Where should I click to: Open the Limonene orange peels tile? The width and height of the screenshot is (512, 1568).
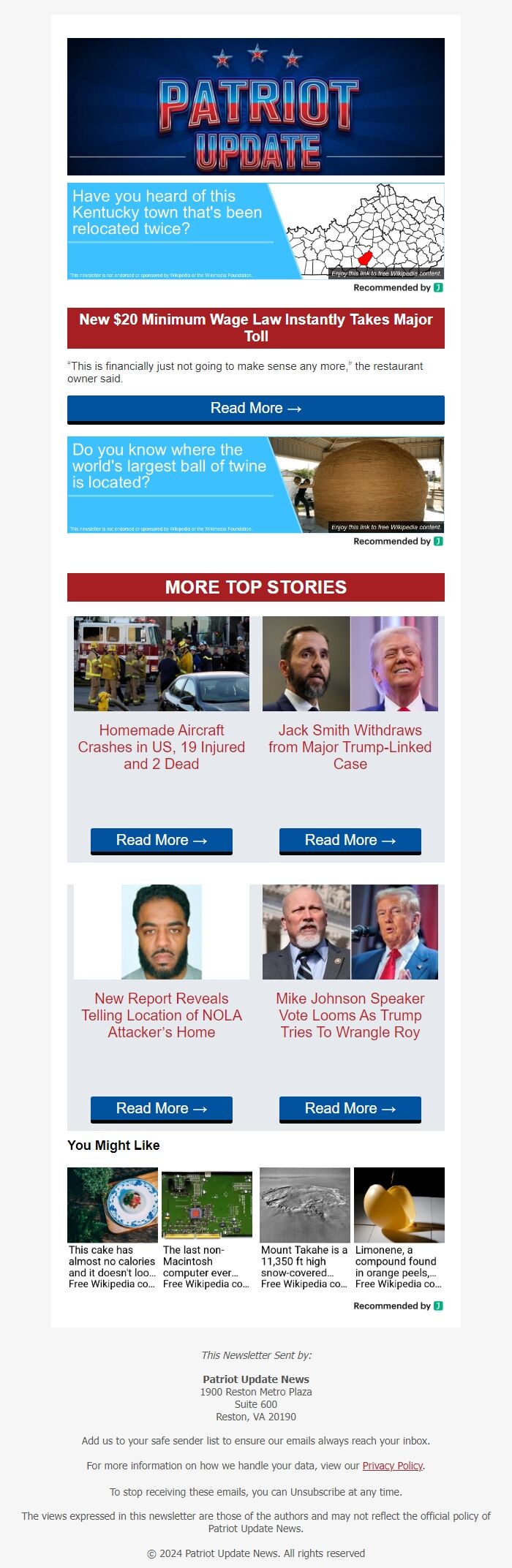pyautogui.click(x=399, y=1227)
